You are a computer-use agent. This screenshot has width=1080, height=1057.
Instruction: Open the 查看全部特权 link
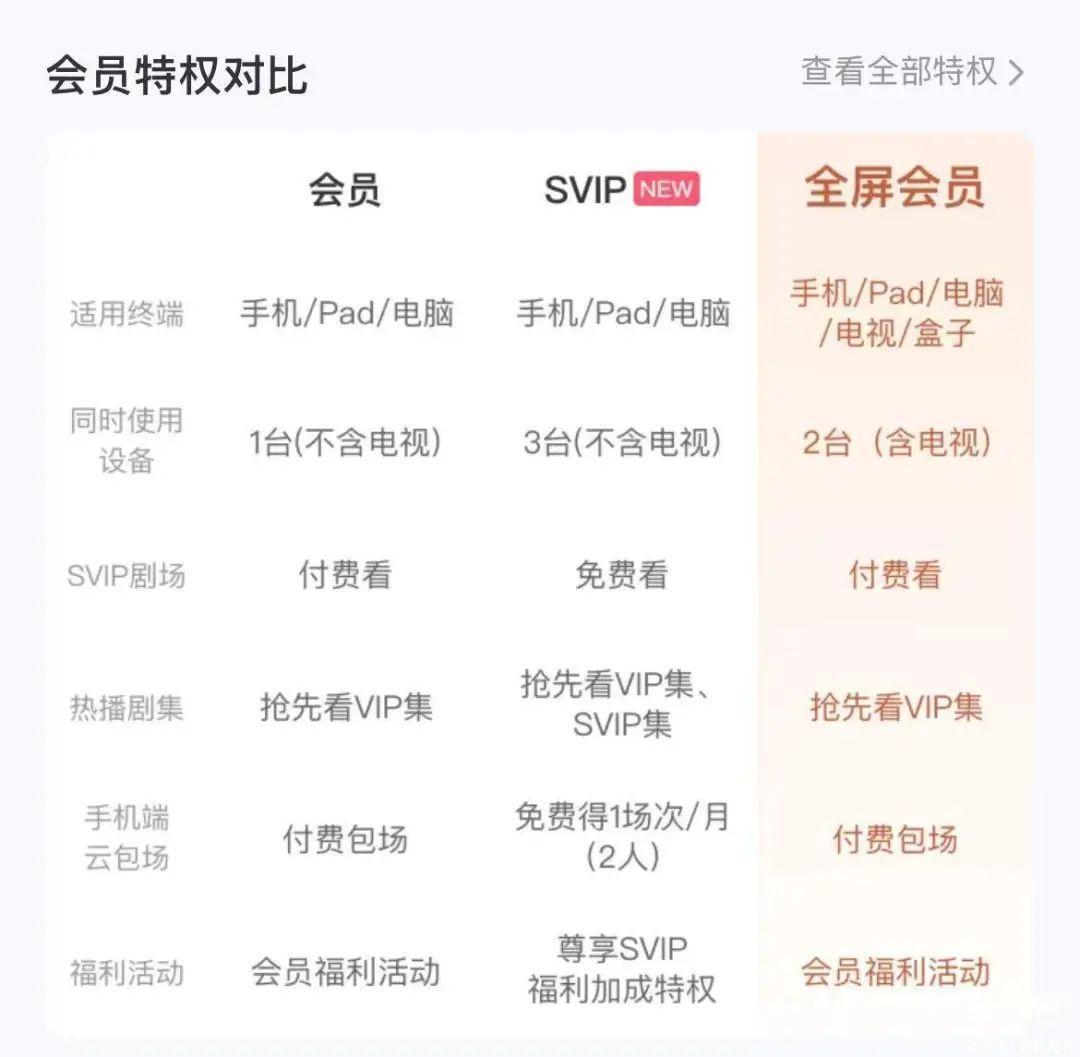click(x=911, y=73)
